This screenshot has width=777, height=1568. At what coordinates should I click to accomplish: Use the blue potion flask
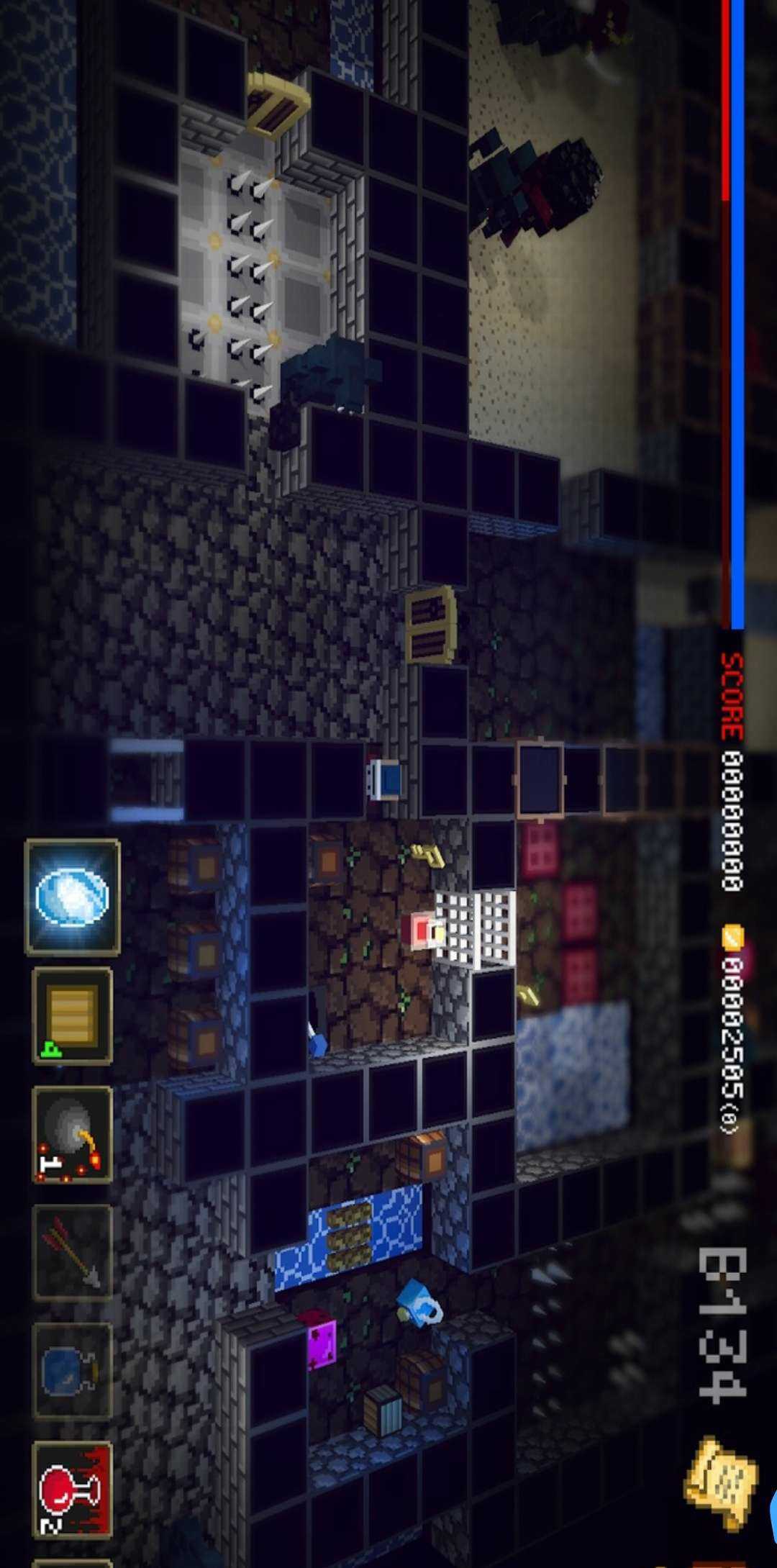[x=72, y=1371]
